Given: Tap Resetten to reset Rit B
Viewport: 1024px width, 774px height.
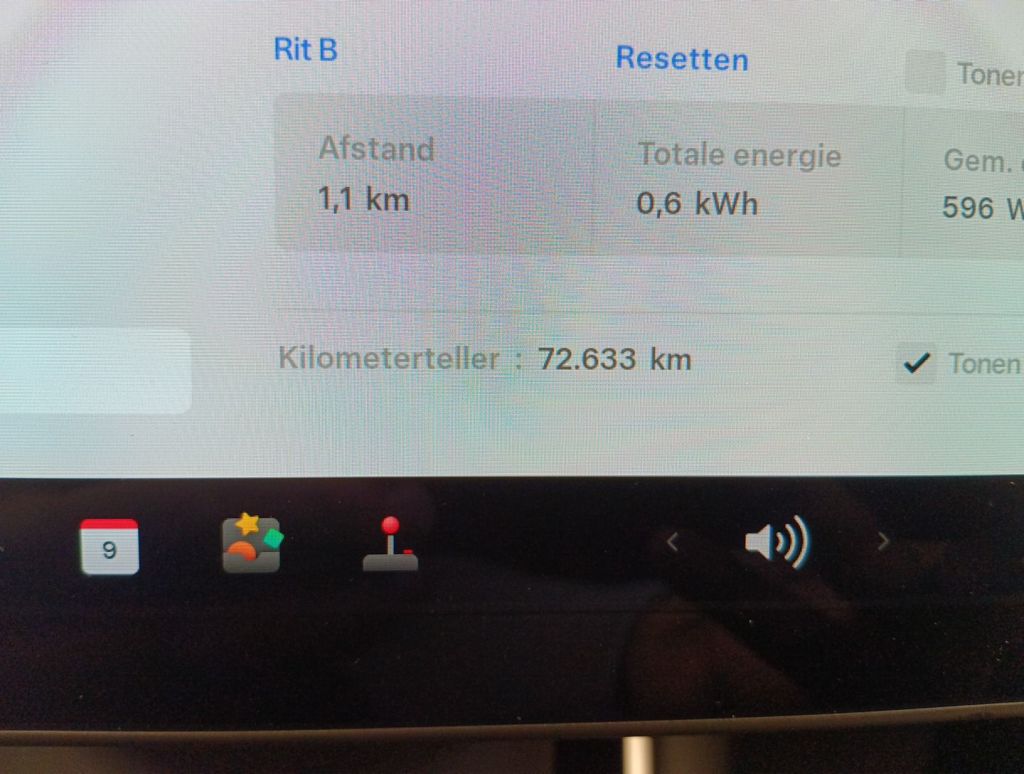Looking at the screenshot, I should 681,59.
